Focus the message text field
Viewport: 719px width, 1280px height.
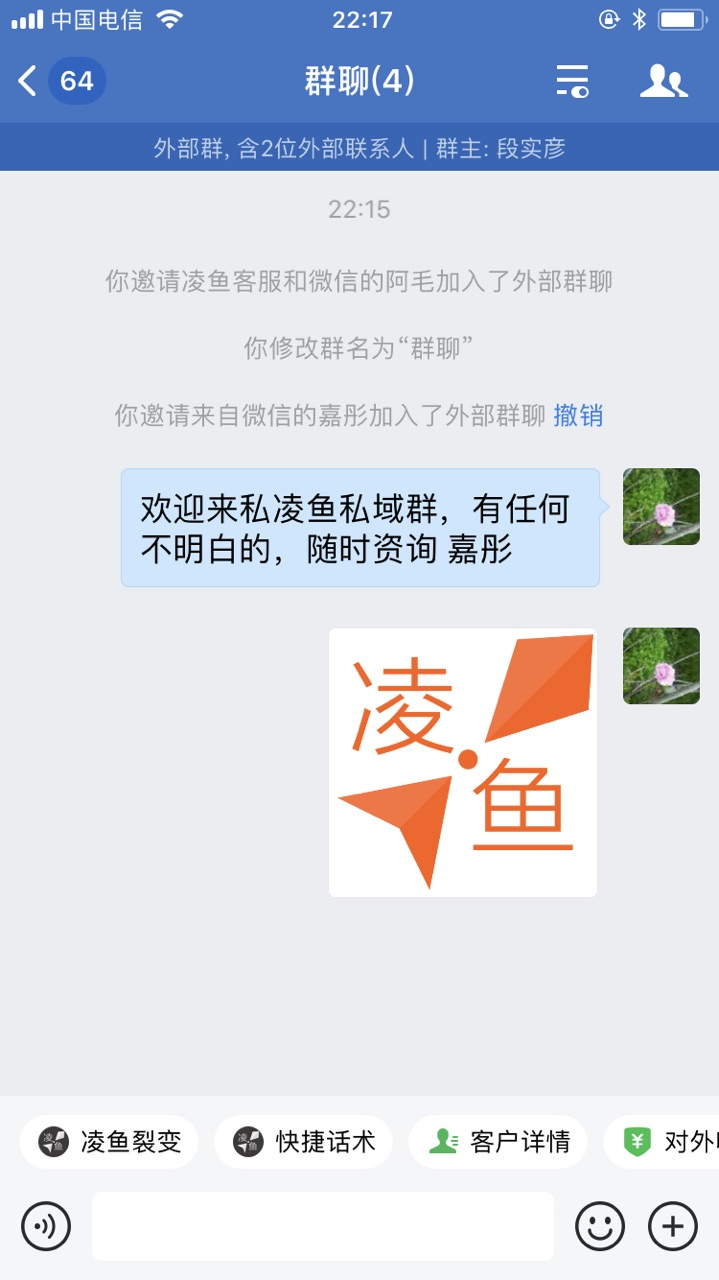point(322,1226)
